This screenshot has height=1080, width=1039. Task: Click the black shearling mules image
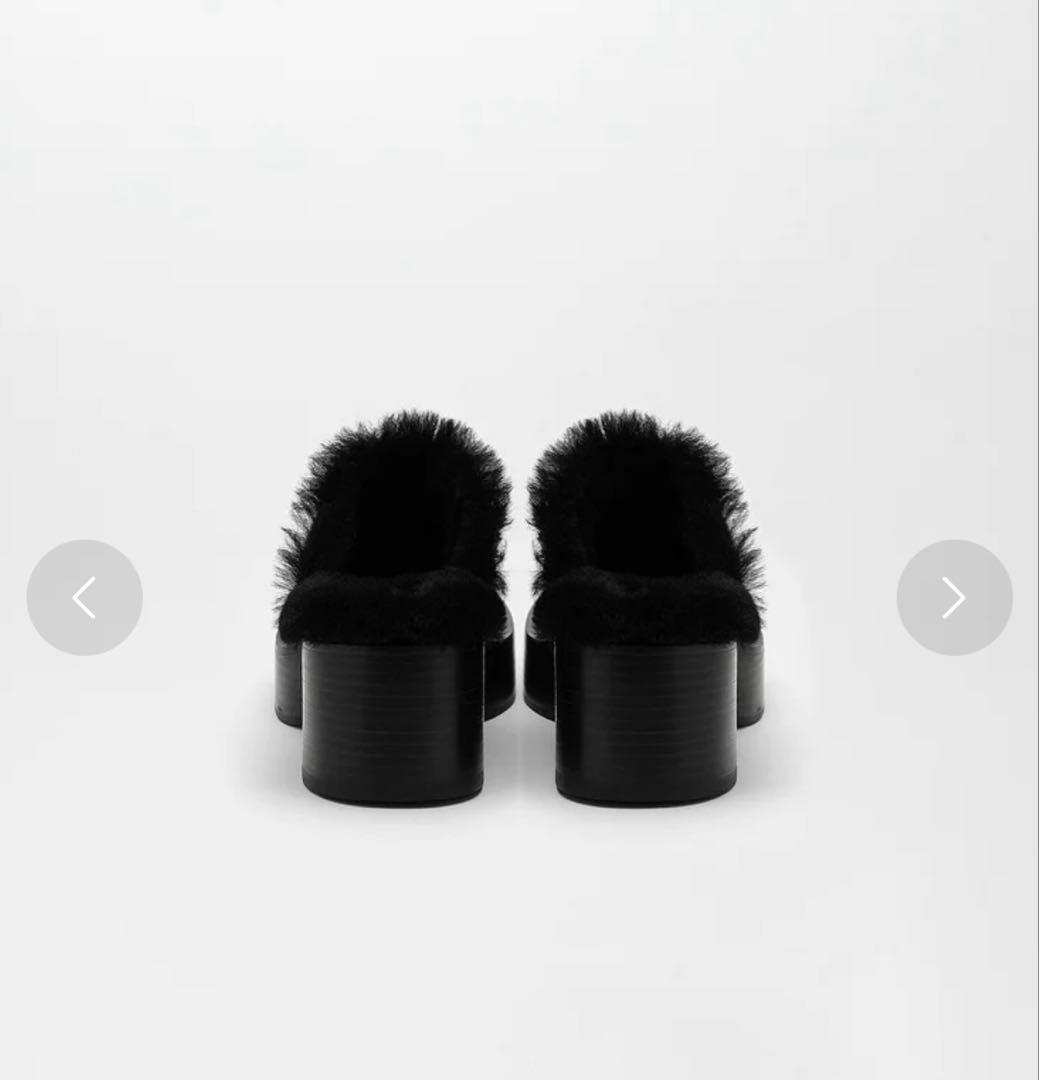pos(520,600)
